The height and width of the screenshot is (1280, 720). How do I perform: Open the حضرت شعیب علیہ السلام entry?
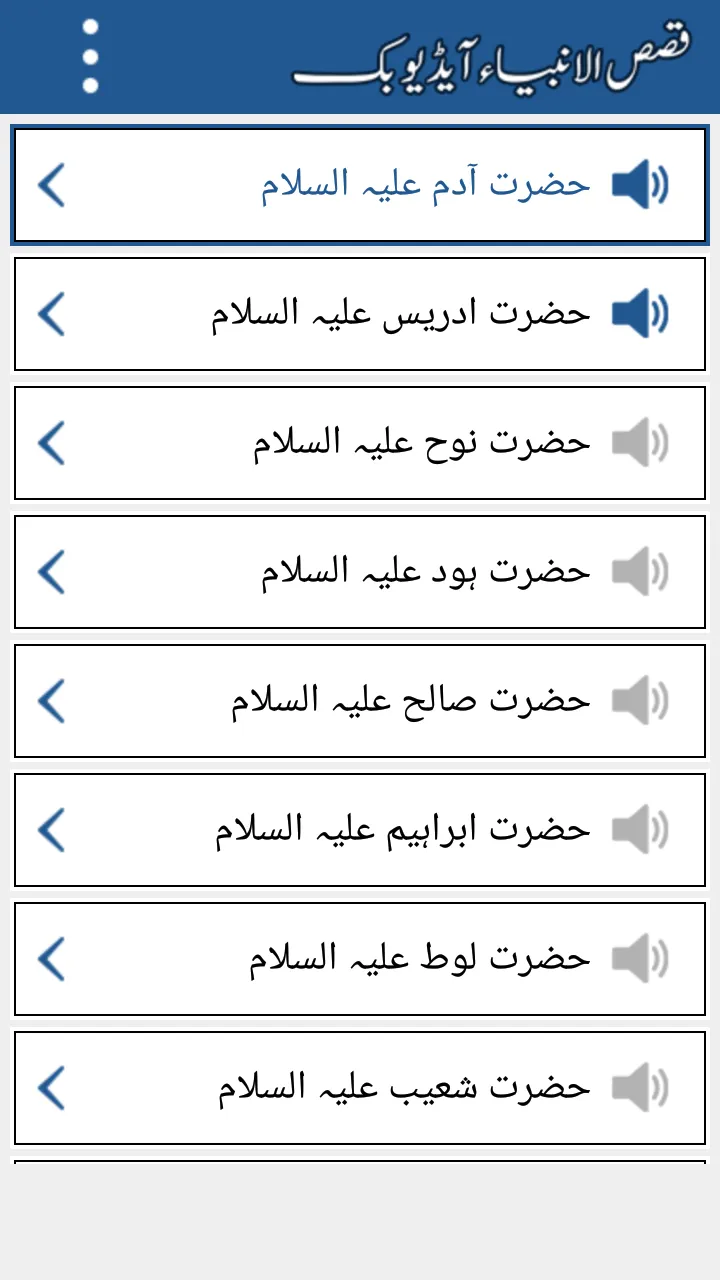point(360,1088)
